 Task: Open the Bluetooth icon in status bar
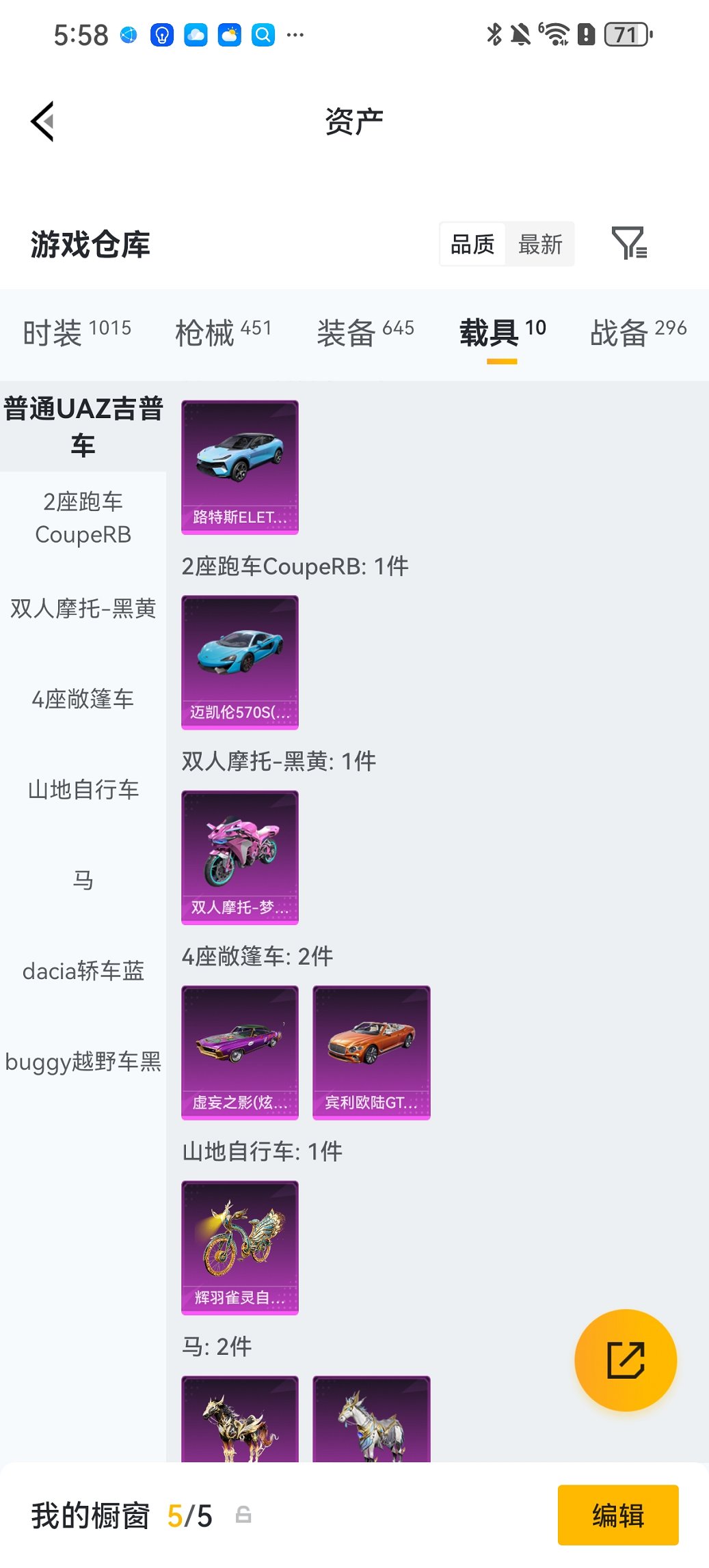coord(494,34)
